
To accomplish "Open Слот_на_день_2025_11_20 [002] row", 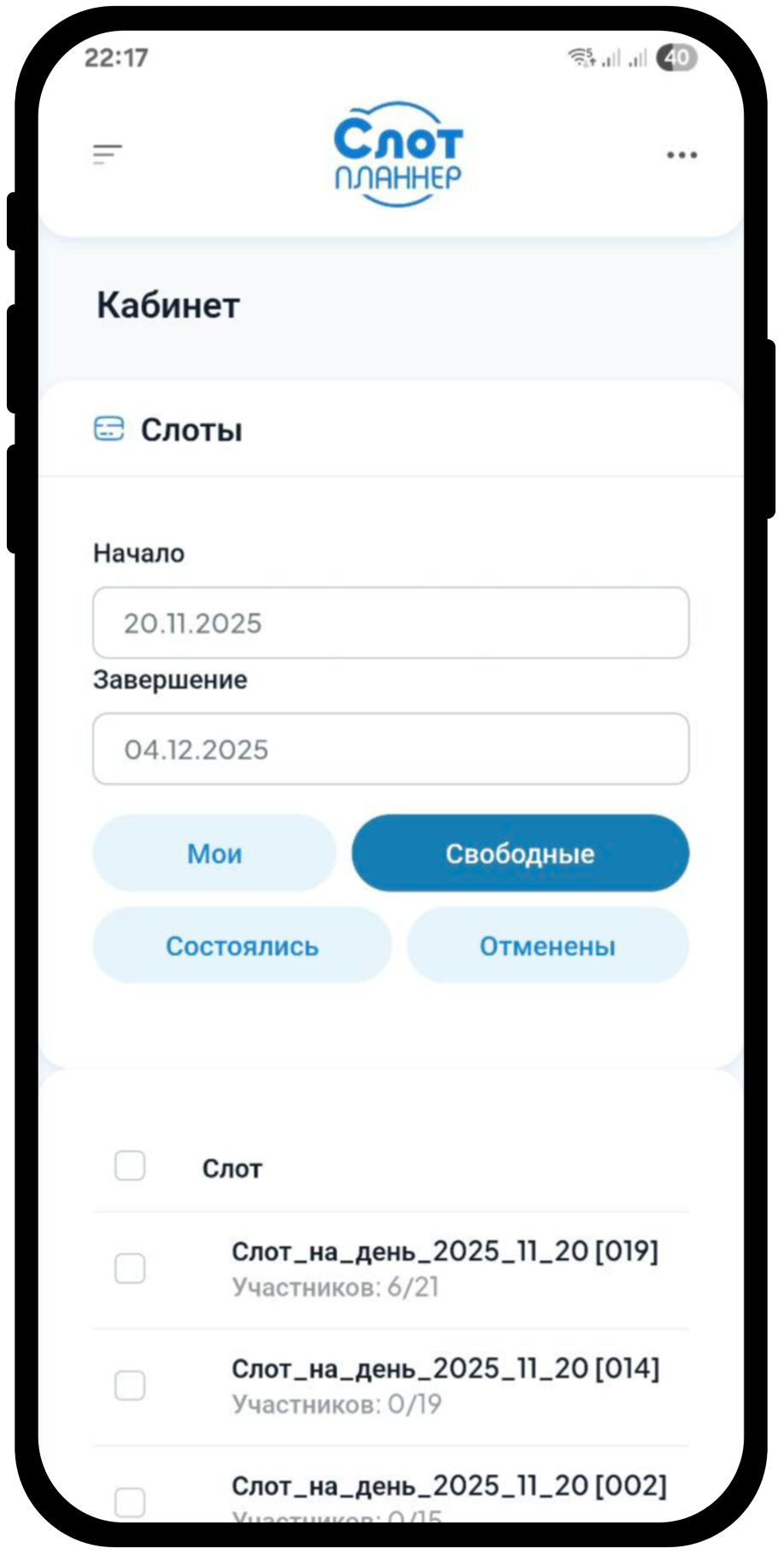I will point(448,1487).
